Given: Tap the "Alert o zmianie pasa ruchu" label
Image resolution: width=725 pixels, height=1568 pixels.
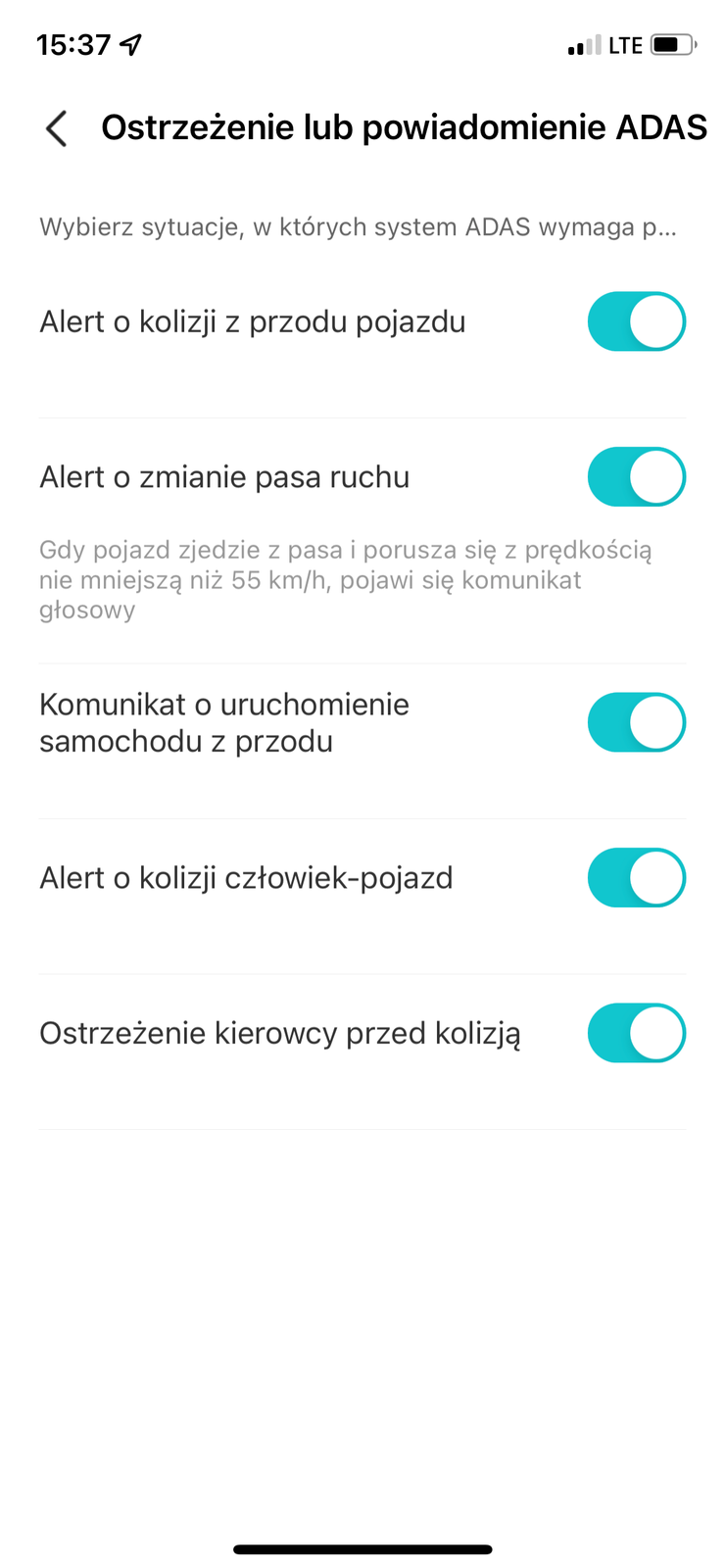Looking at the screenshot, I should [x=223, y=476].
